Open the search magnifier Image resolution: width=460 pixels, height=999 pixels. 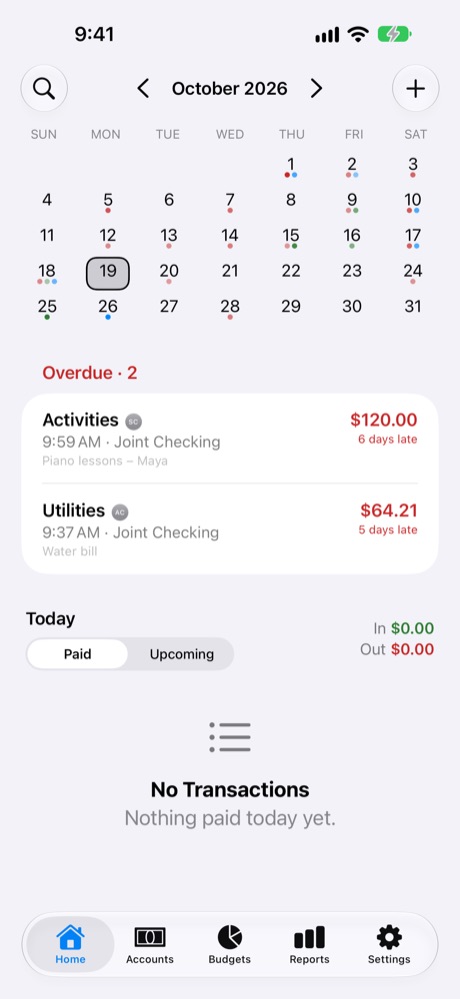coord(44,89)
